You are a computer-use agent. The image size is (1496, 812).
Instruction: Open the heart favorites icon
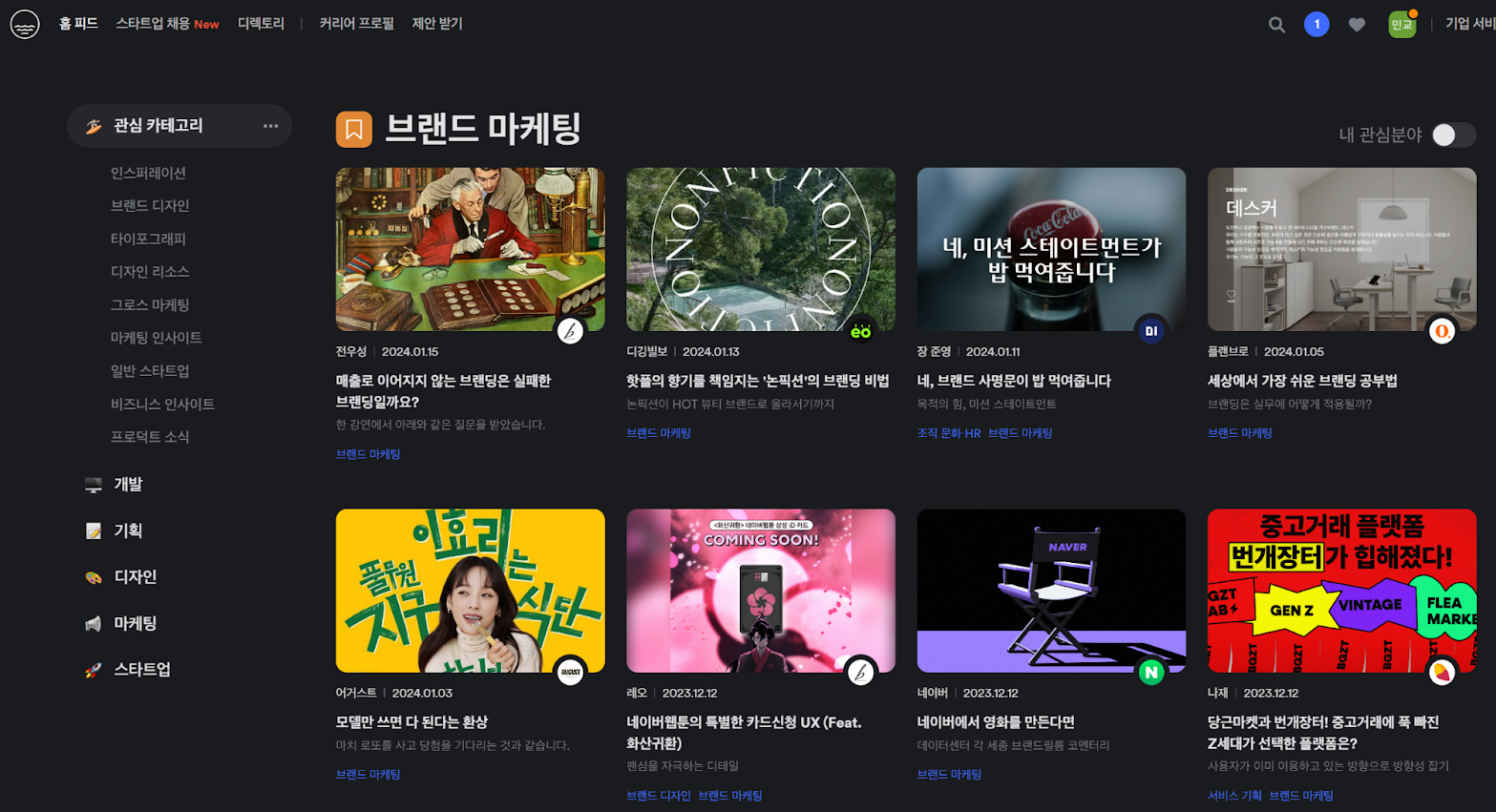point(1357,25)
